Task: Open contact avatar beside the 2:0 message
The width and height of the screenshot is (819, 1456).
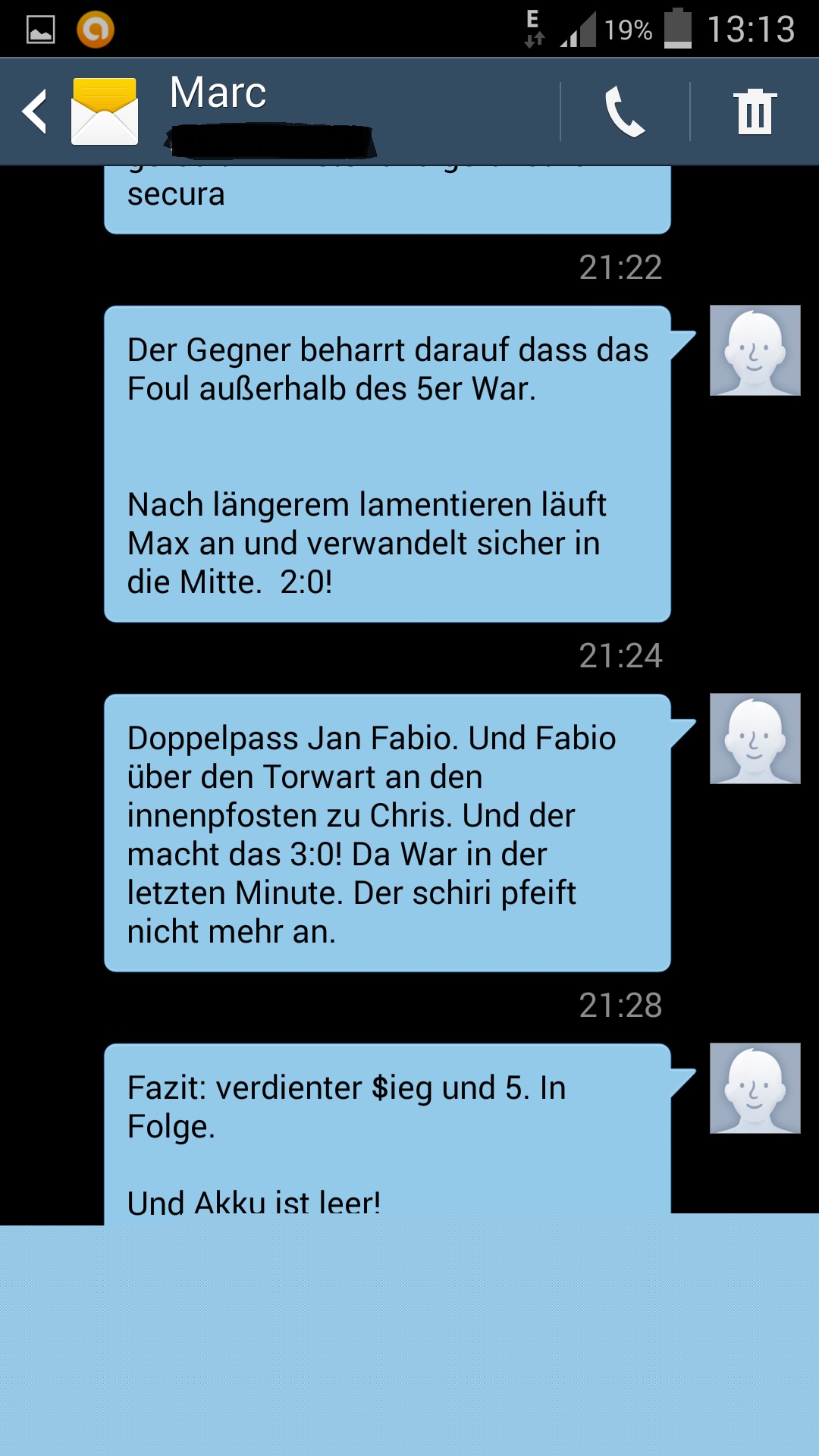Action: [x=755, y=350]
